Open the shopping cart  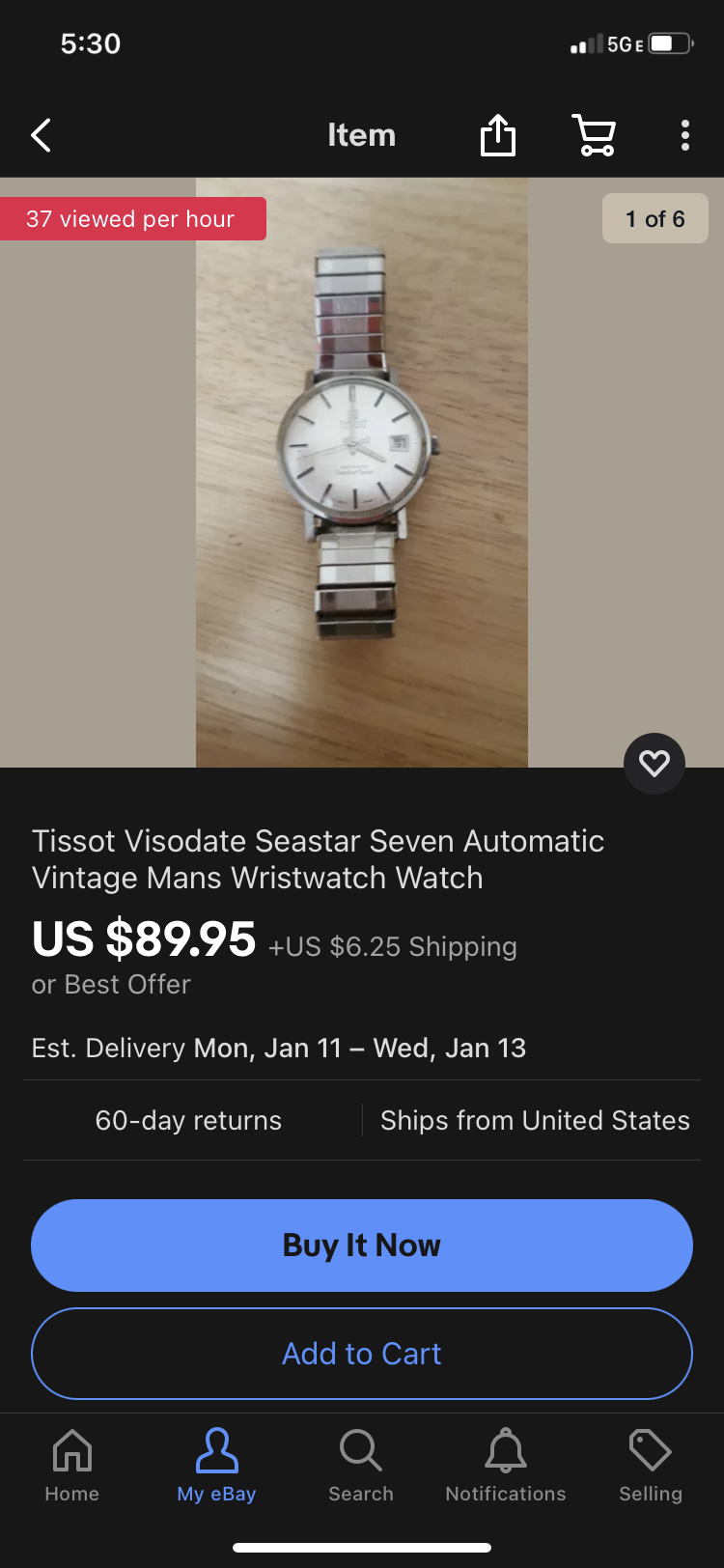(x=595, y=135)
